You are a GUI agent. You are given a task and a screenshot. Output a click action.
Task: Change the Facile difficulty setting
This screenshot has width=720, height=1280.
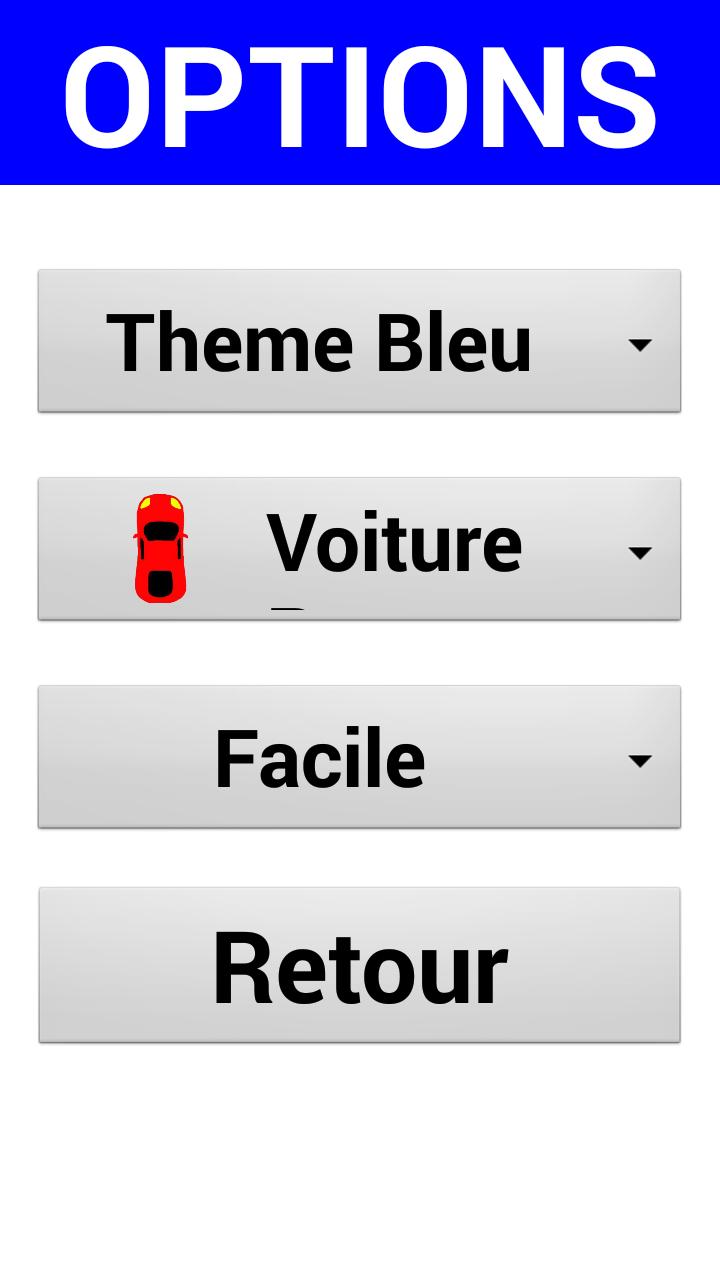(359, 757)
